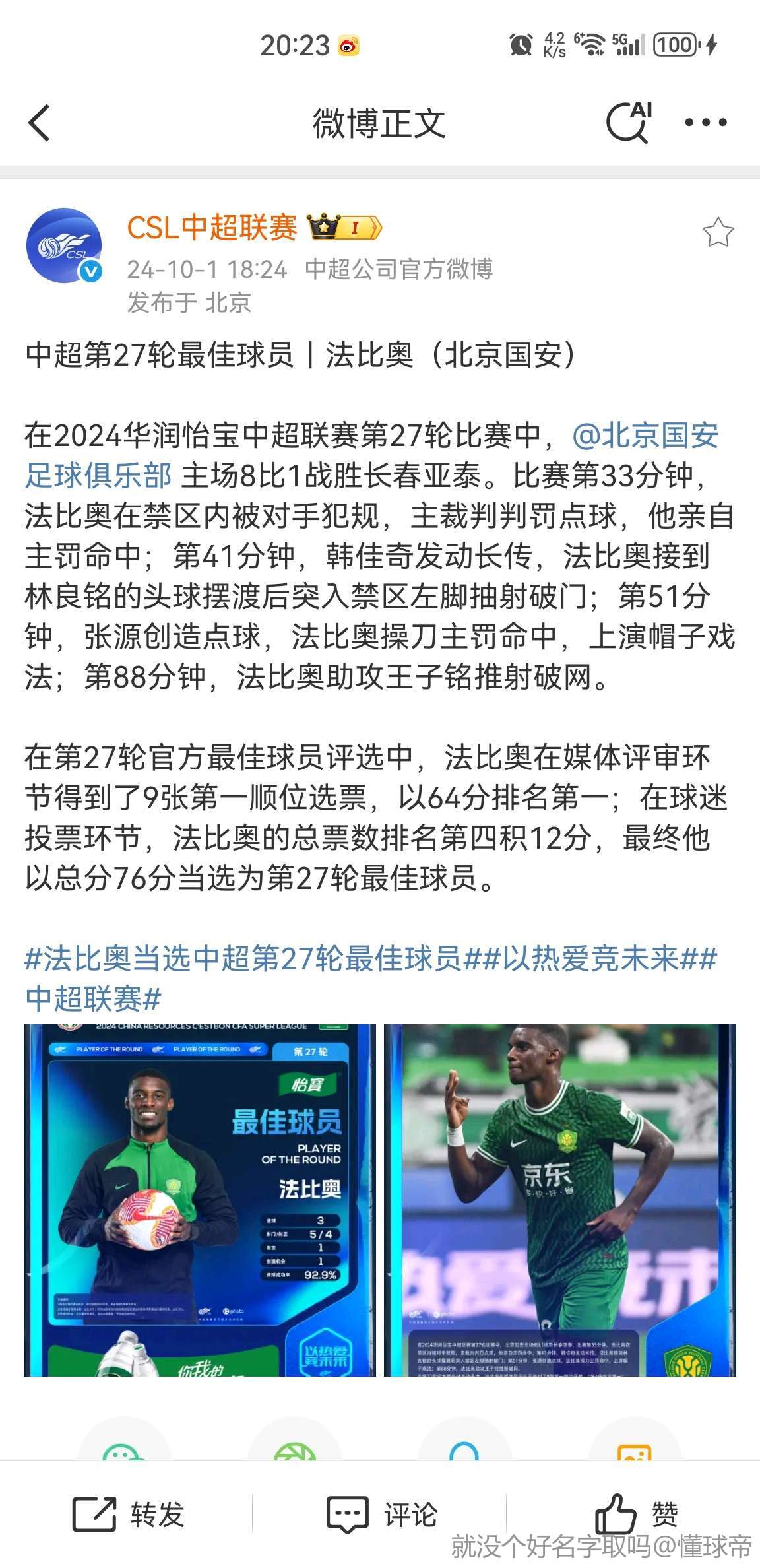Viewport: 760px width, 1568px height.
Task: Go back from the Weibo post
Action: pos(40,123)
